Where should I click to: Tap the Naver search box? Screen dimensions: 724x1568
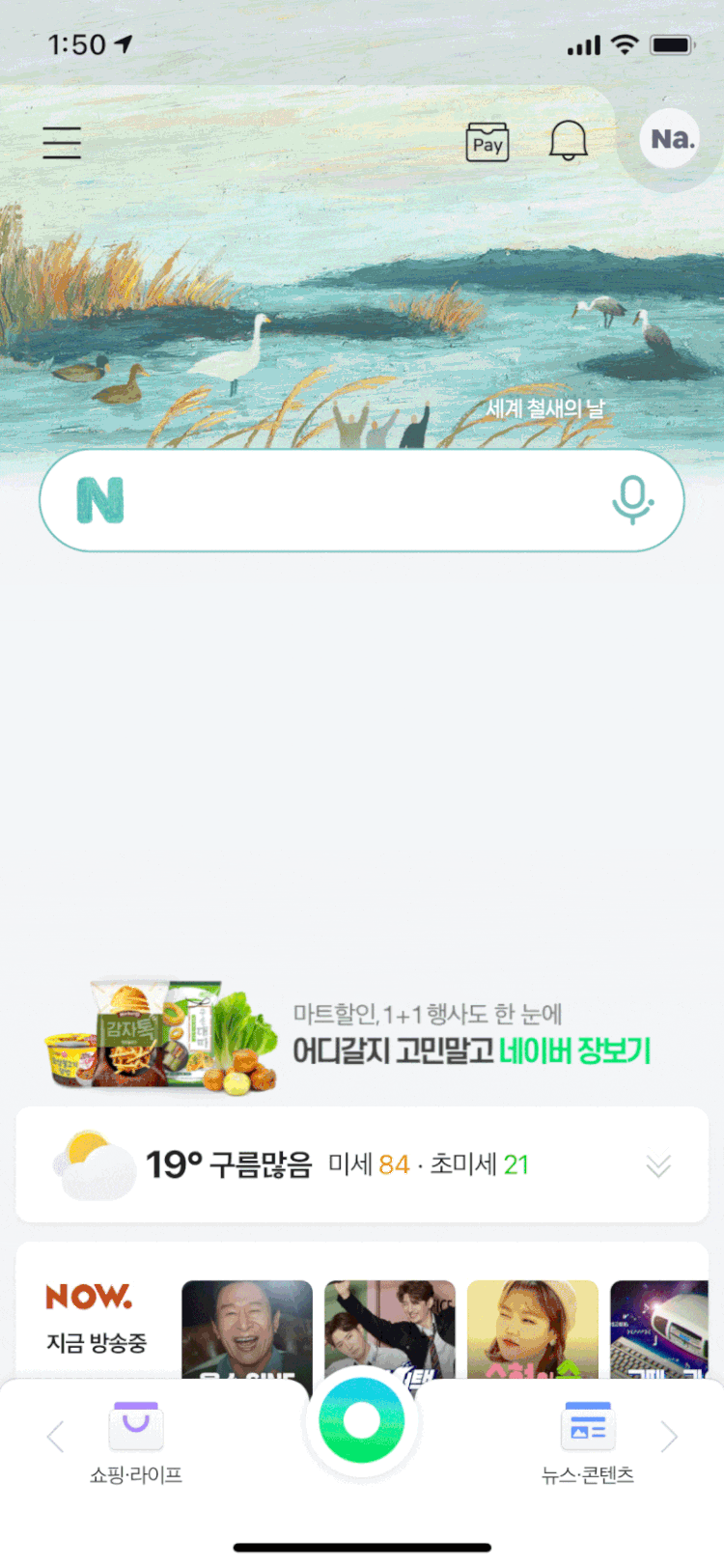pos(357,500)
